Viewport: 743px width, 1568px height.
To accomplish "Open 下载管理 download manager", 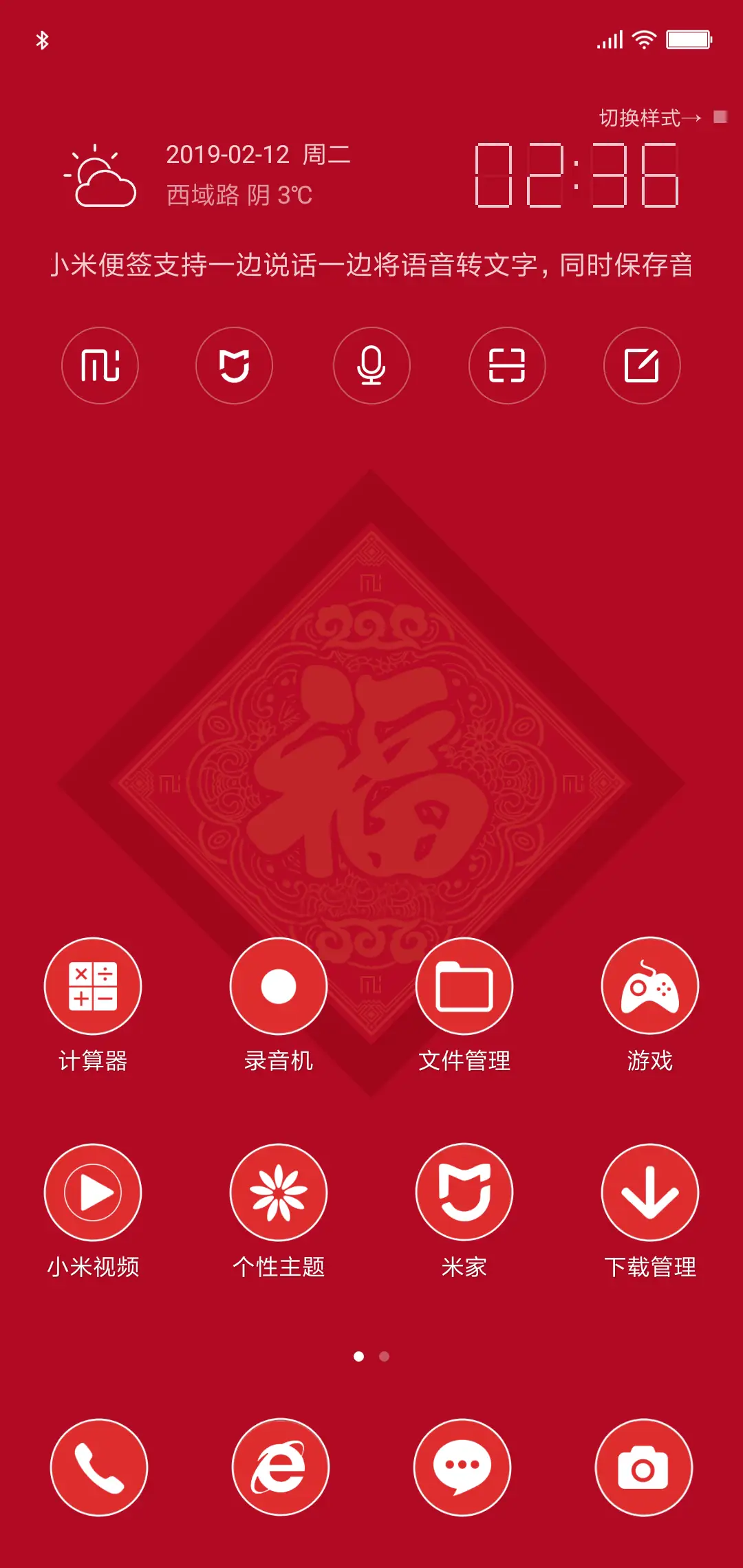I will (x=649, y=1192).
